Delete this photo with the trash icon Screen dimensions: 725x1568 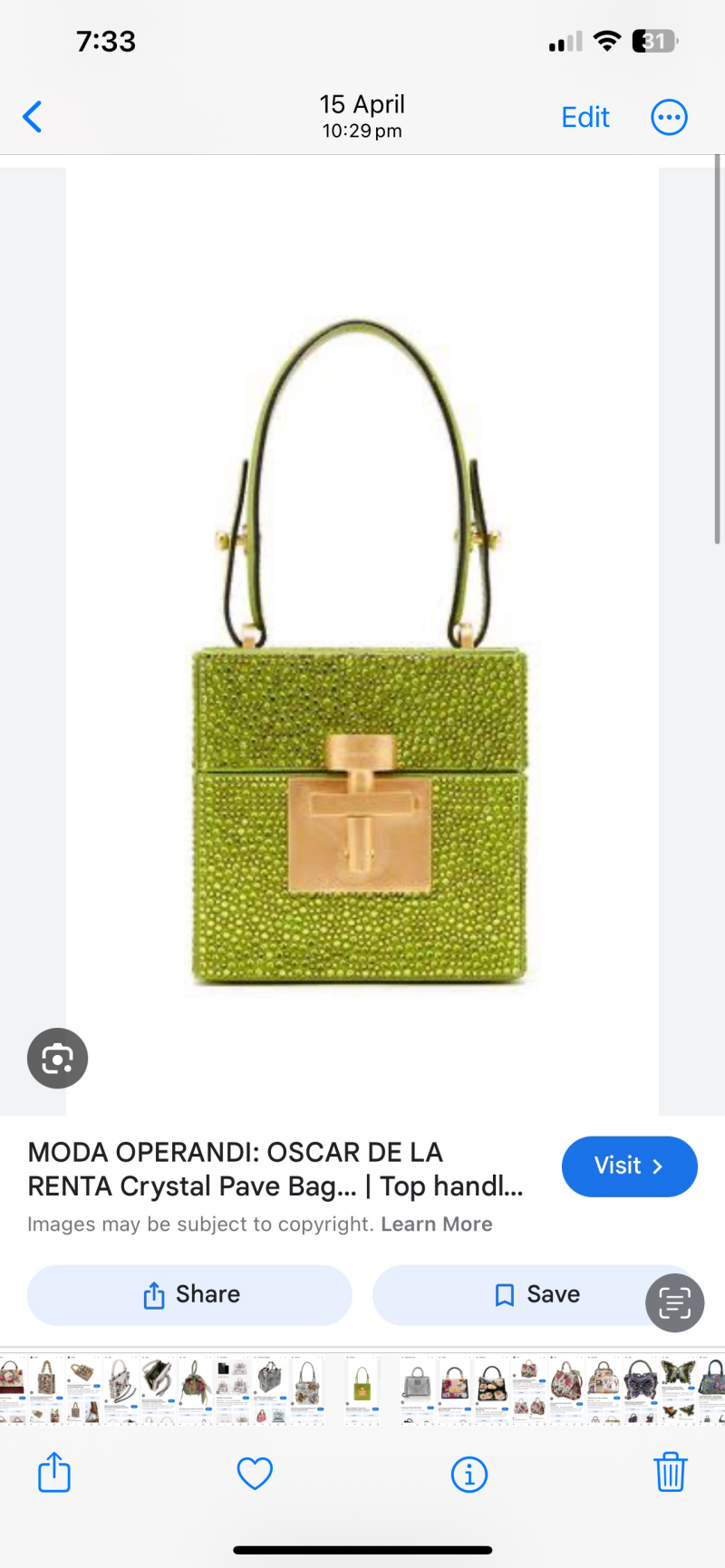tap(670, 1472)
